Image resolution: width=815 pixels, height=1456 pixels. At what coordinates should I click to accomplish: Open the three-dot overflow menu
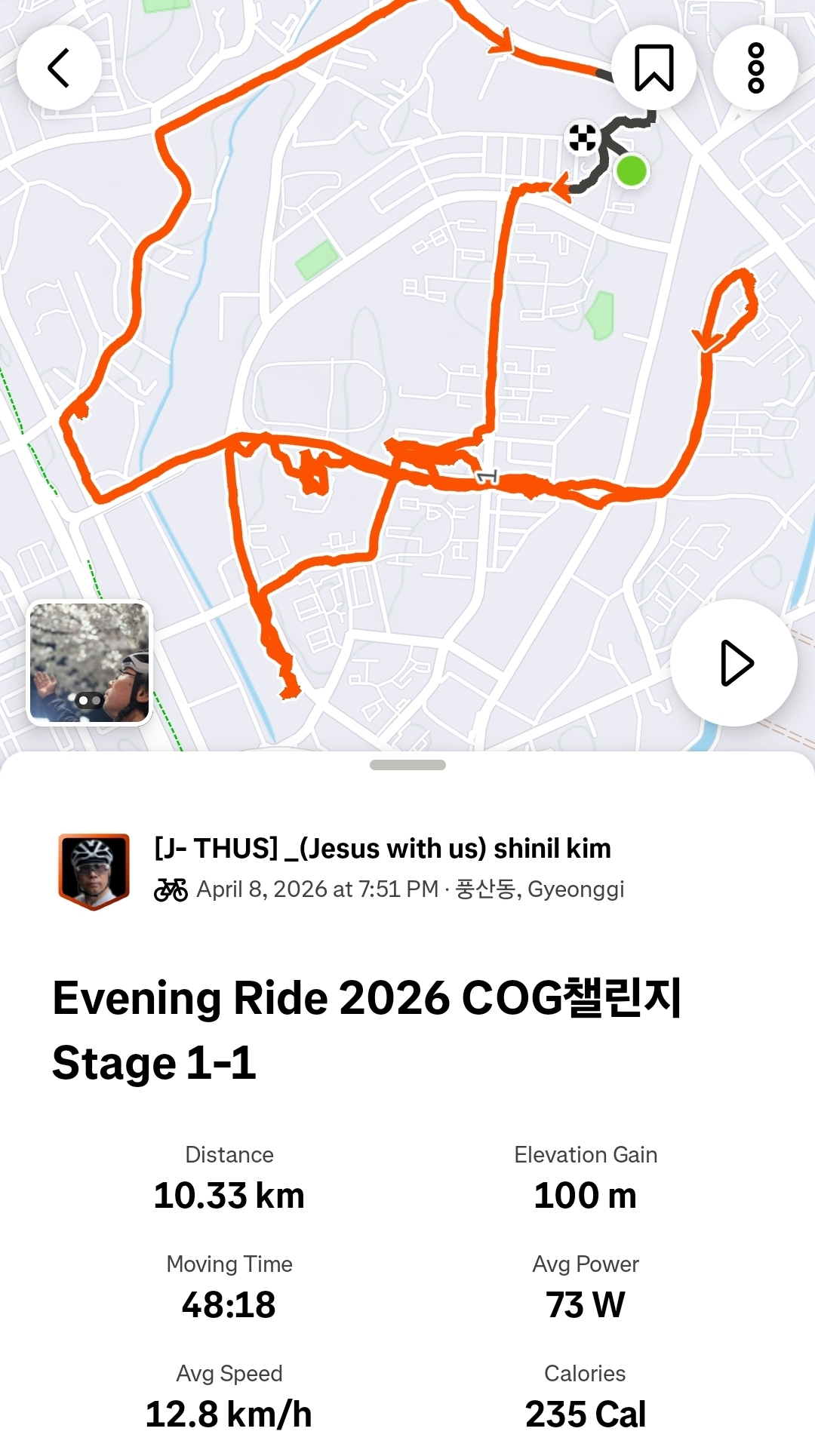point(755,68)
